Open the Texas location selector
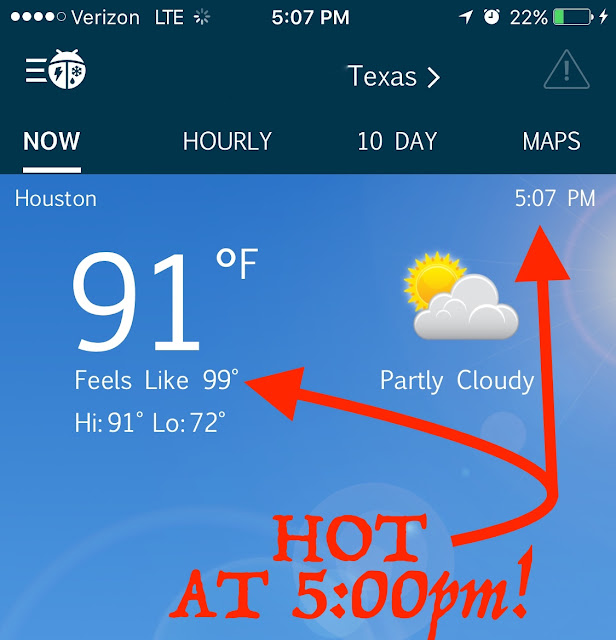The height and width of the screenshot is (640, 616). [x=393, y=76]
